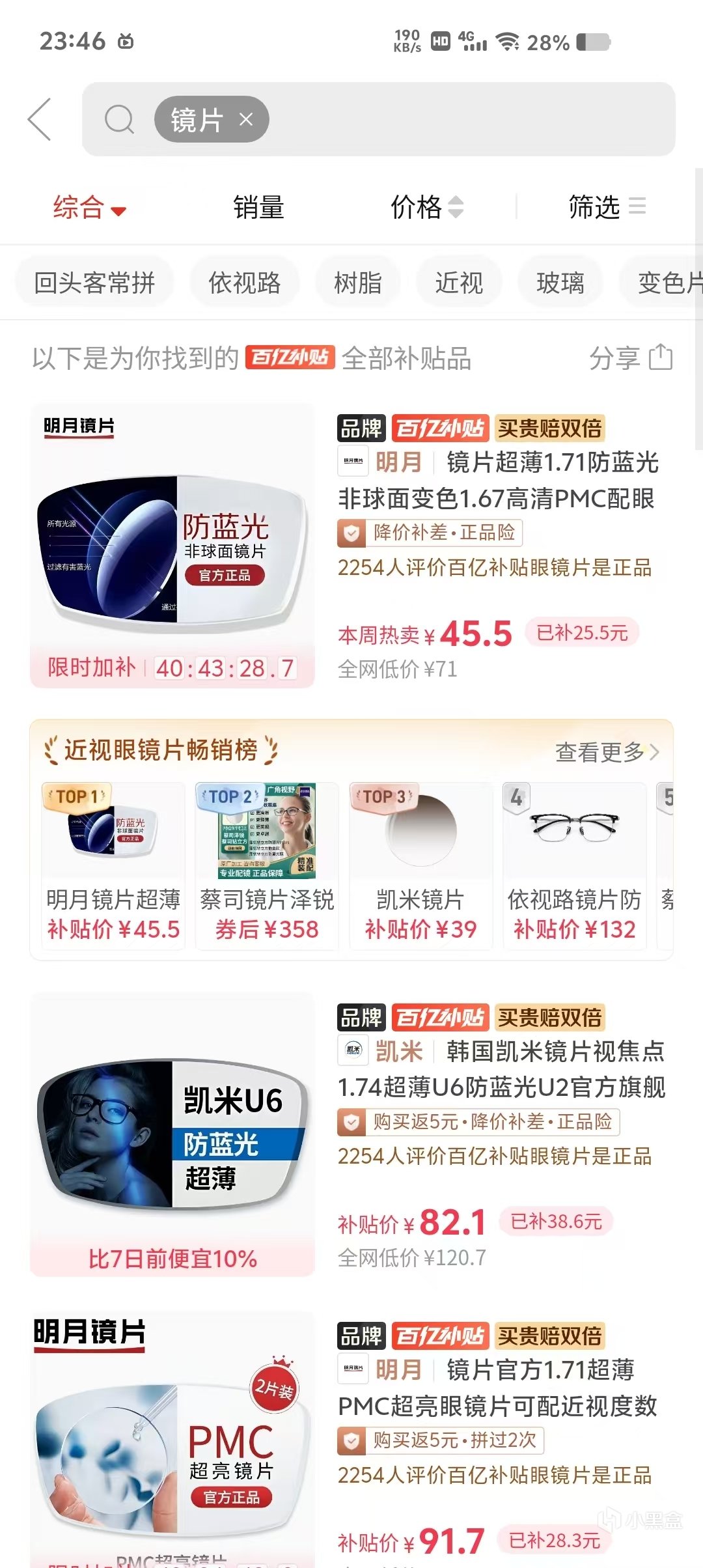The width and height of the screenshot is (703, 1568).
Task: Share these subsidy results via 分享
Action: pos(630,358)
